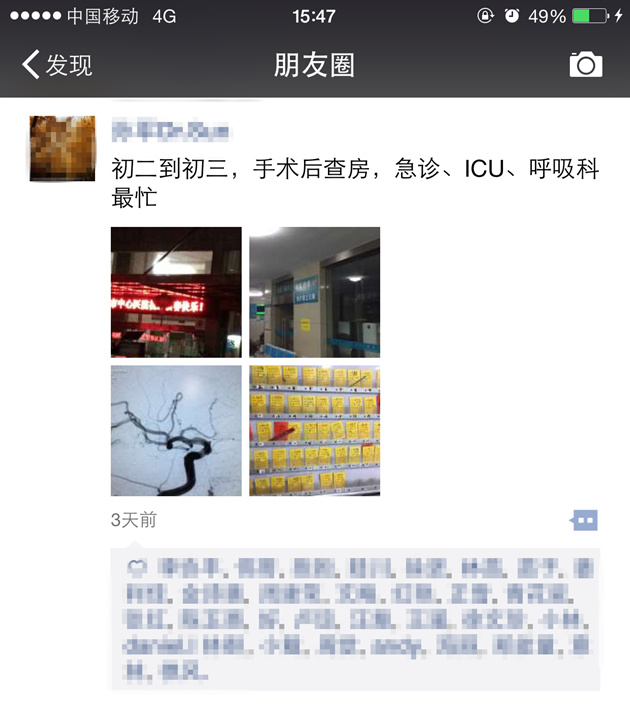Open the camera to post a moment
Viewport: 630px width, 712px height.
tap(586, 65)
